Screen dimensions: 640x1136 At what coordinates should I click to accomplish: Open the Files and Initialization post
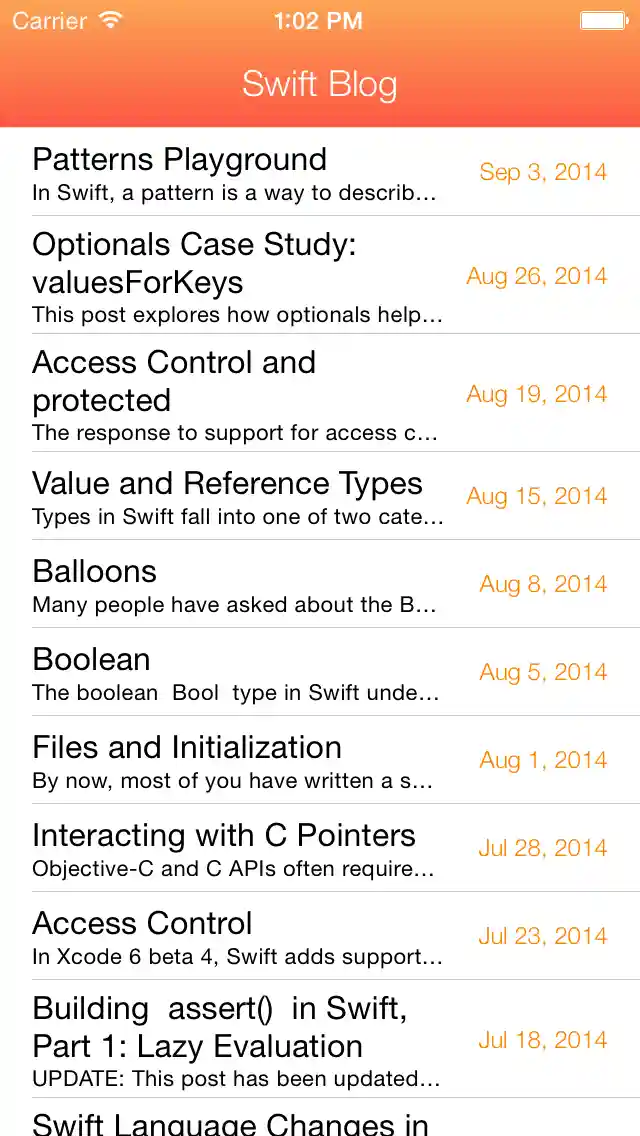(320, 760)
